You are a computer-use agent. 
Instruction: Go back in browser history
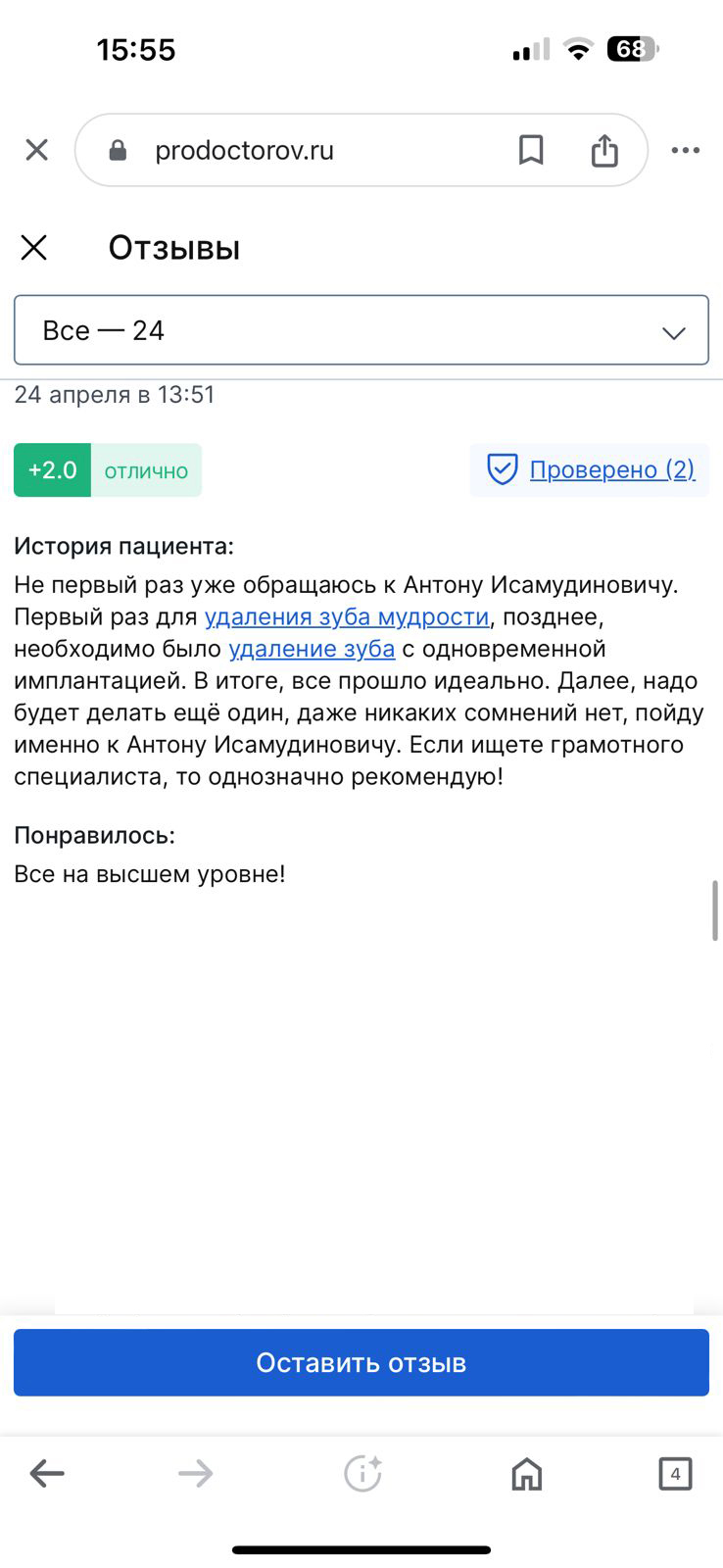coord(46,1473)
